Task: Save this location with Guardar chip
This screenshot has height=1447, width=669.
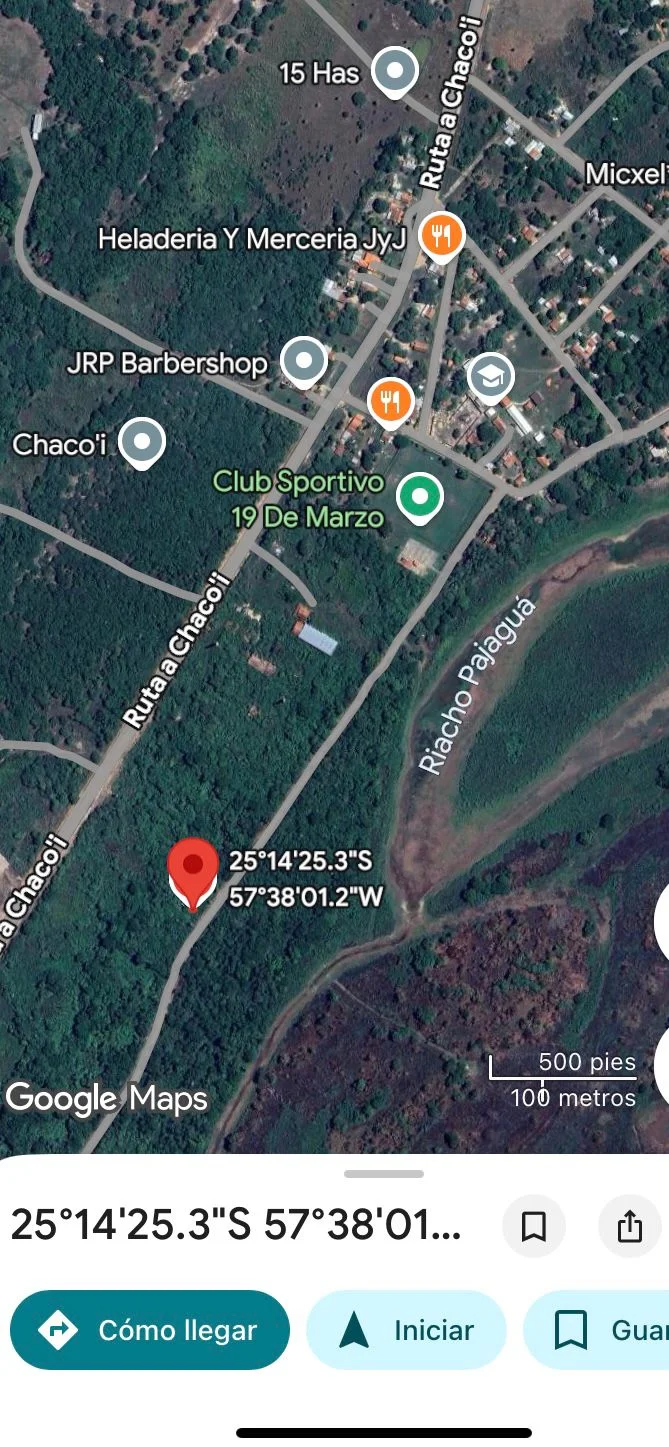Action: click(600, 1330)
